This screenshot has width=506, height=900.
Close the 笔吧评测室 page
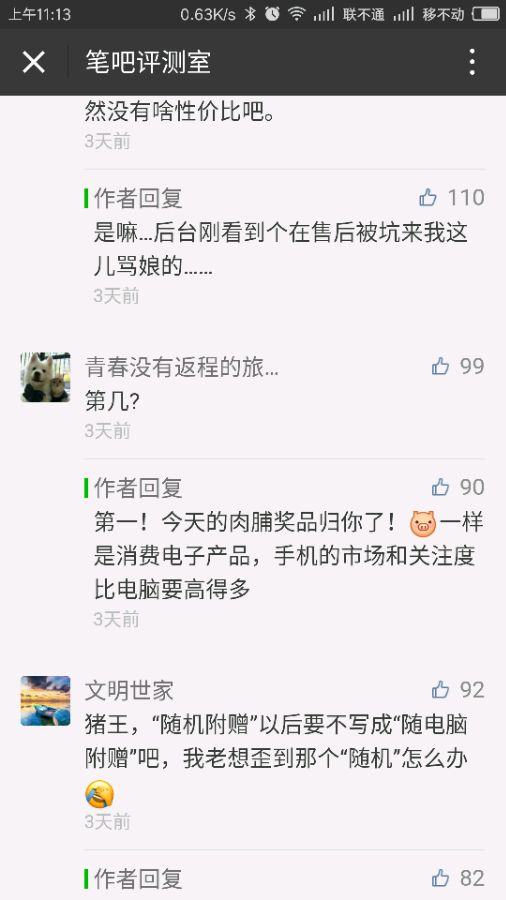point(33,61)
